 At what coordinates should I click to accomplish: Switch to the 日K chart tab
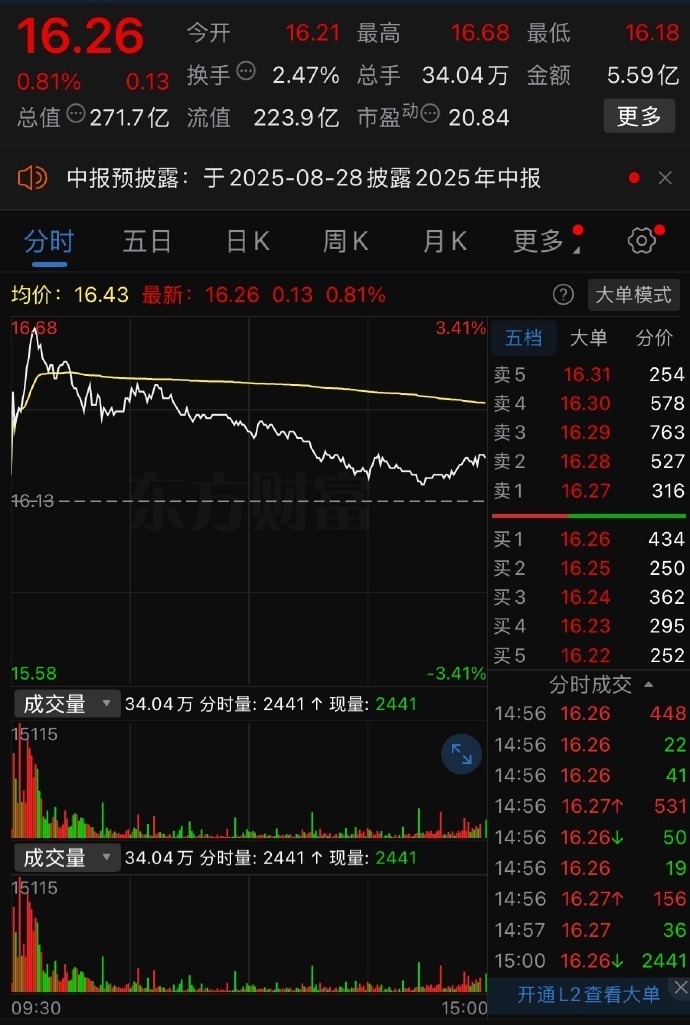[247, 241]
